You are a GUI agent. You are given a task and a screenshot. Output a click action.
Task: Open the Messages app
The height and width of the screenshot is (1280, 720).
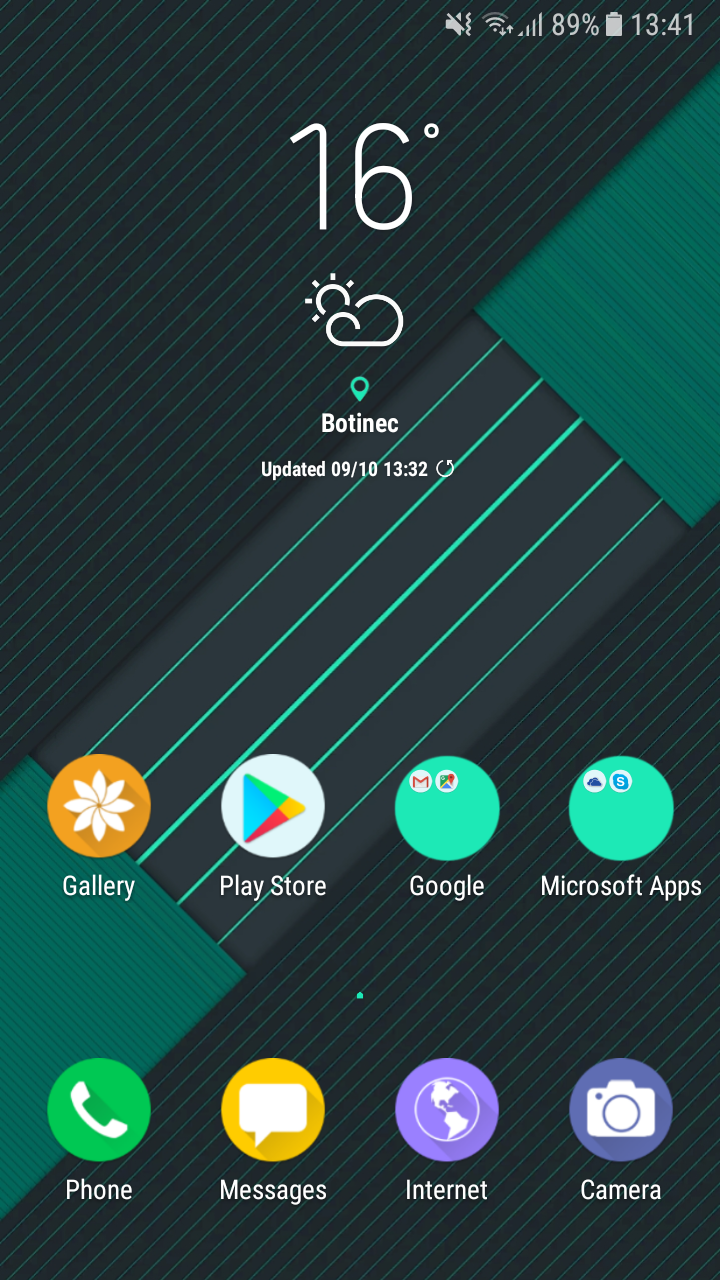tap(273, 1110)
